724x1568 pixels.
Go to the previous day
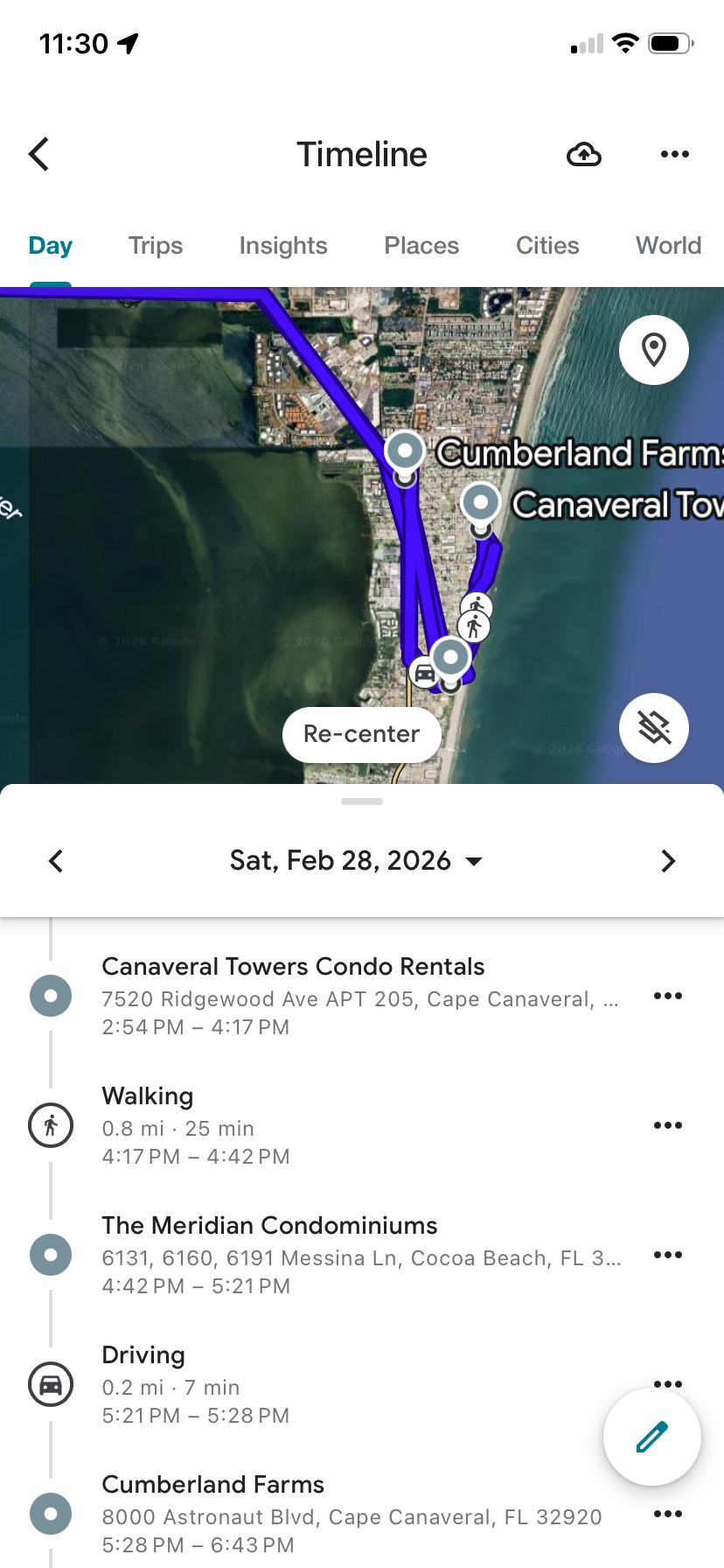pos(56,861)
